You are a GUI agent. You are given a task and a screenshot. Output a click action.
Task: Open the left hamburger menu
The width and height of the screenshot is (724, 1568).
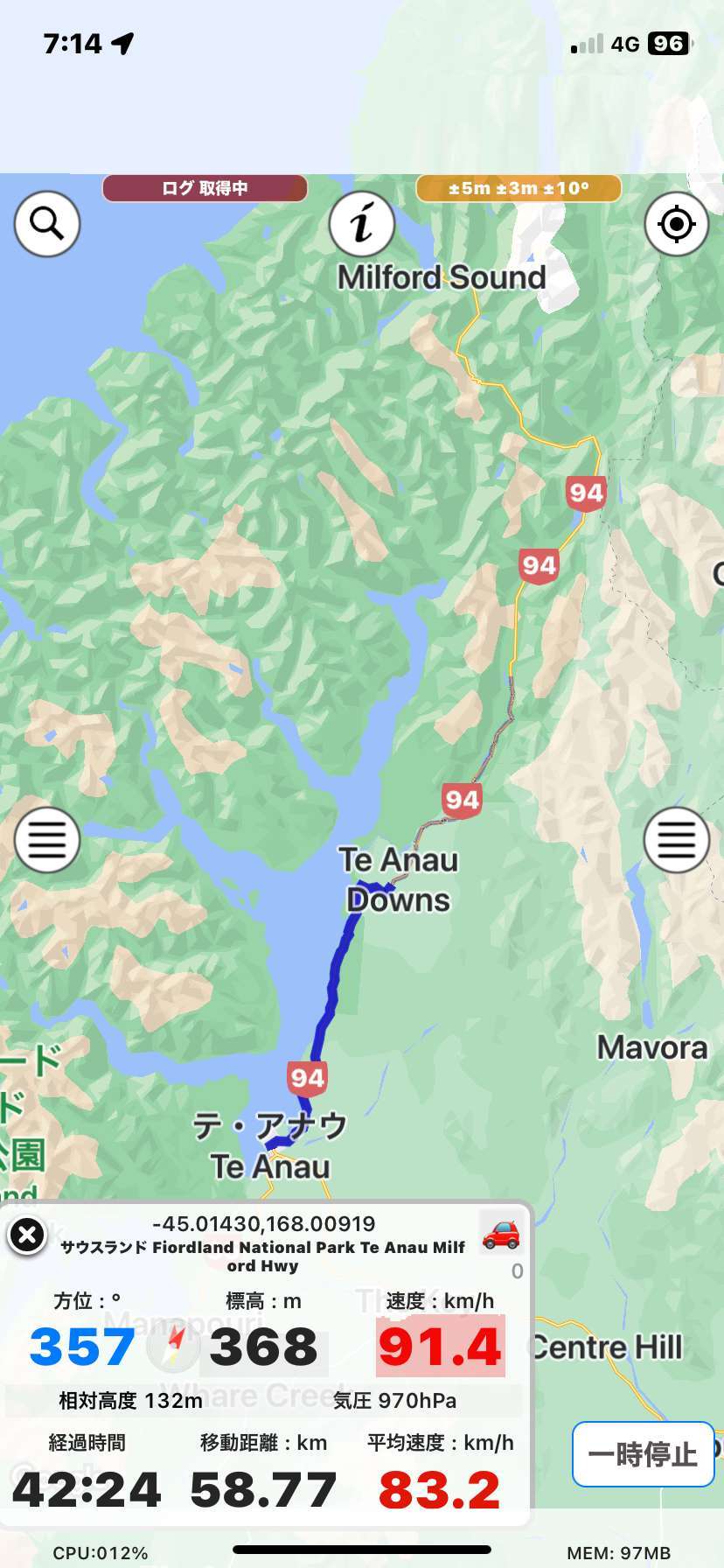(x=47, y=840)
